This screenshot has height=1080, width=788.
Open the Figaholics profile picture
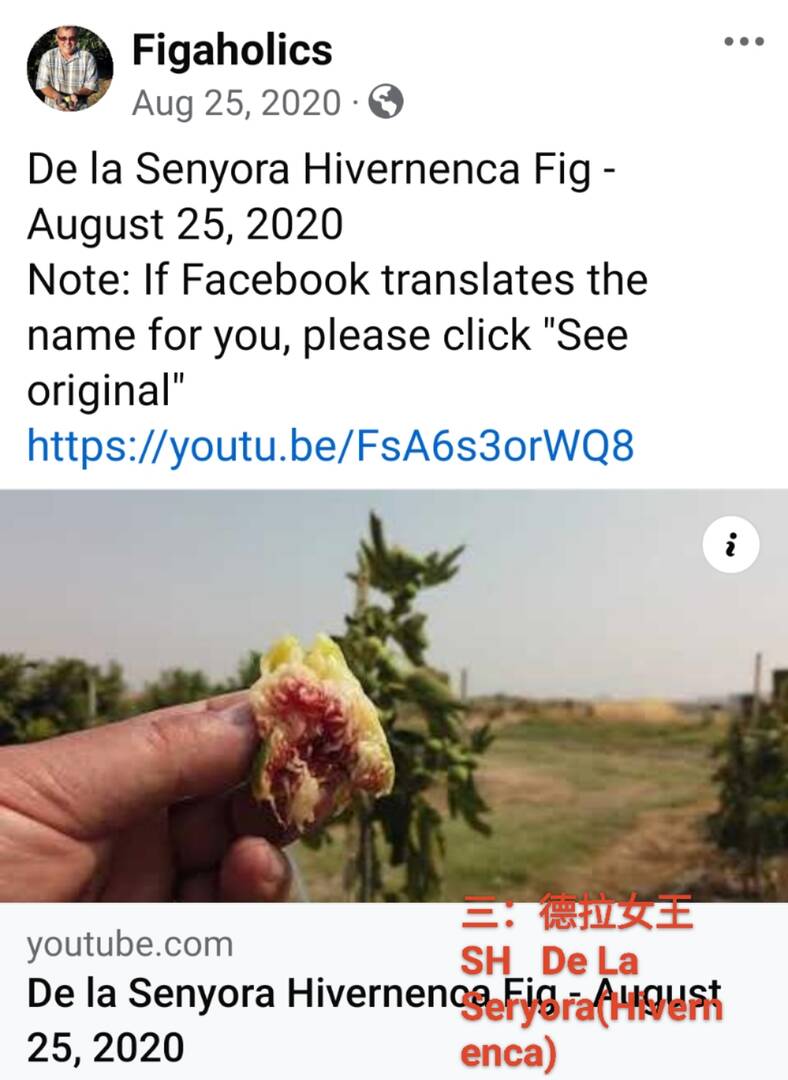tap(69, 68)
